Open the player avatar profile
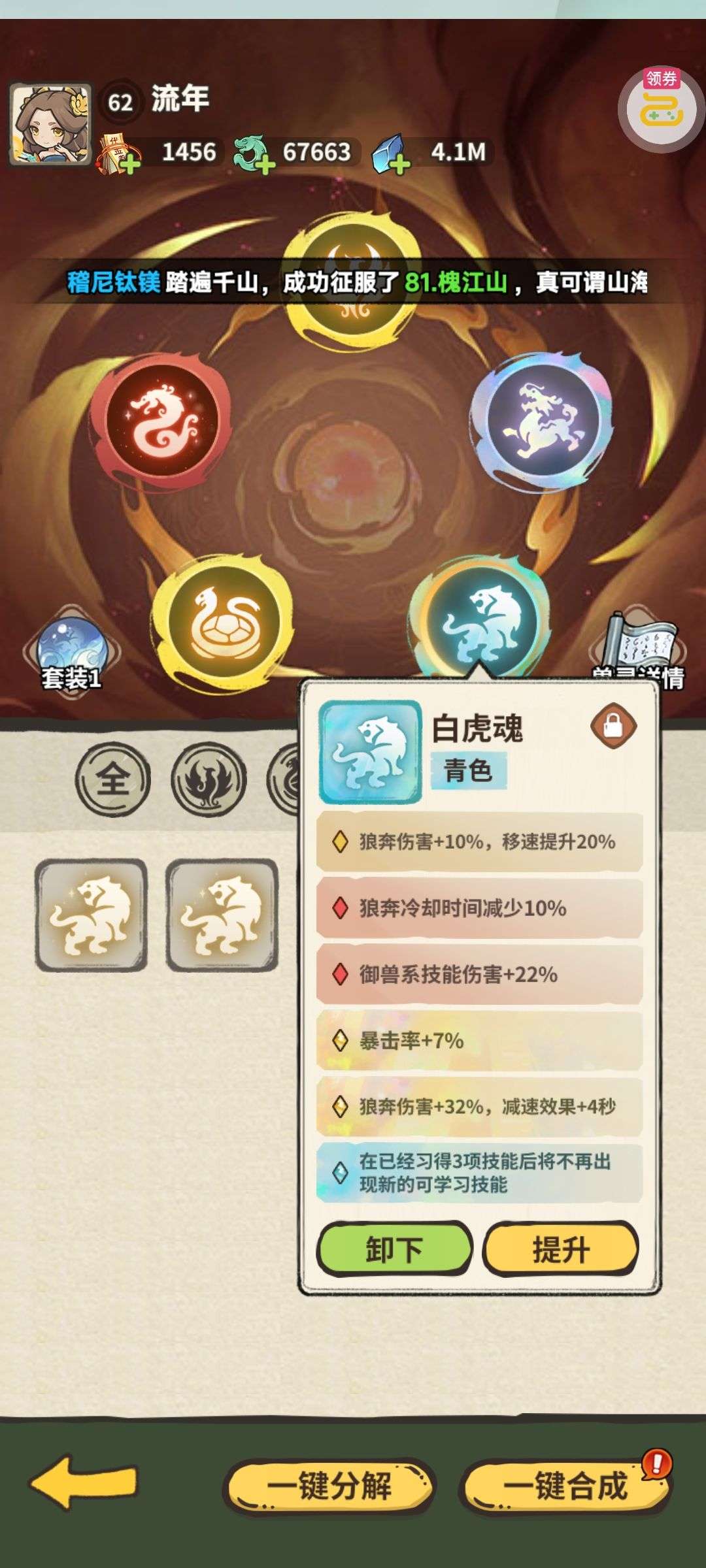Image resolution: width=706 pixels, height=1568 pixels. [50, 123]
